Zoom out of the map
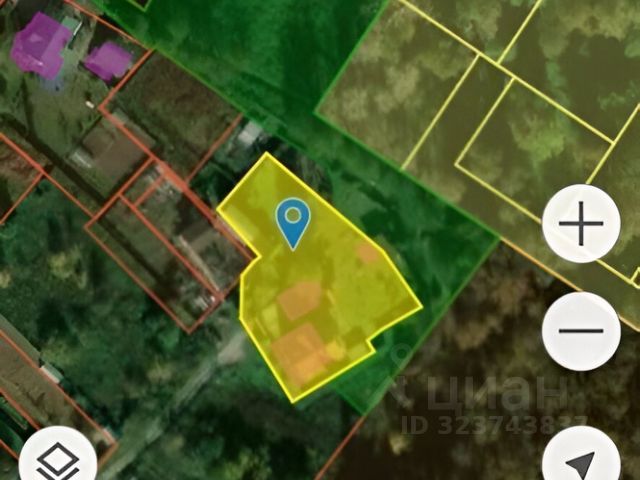The height and width of the screenshot is (480, 640). coord(581,331)
